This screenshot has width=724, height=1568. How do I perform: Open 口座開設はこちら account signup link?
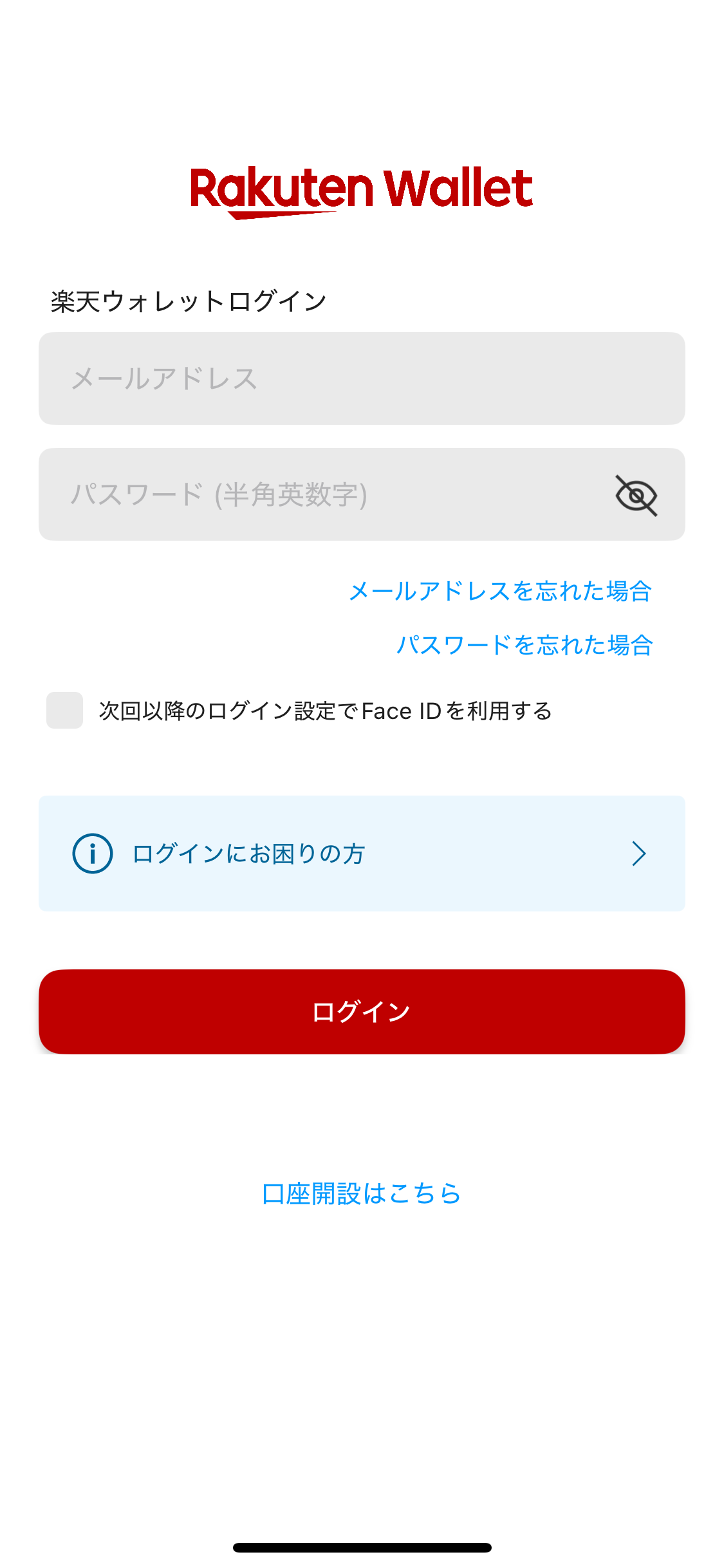pos(362,1194)
